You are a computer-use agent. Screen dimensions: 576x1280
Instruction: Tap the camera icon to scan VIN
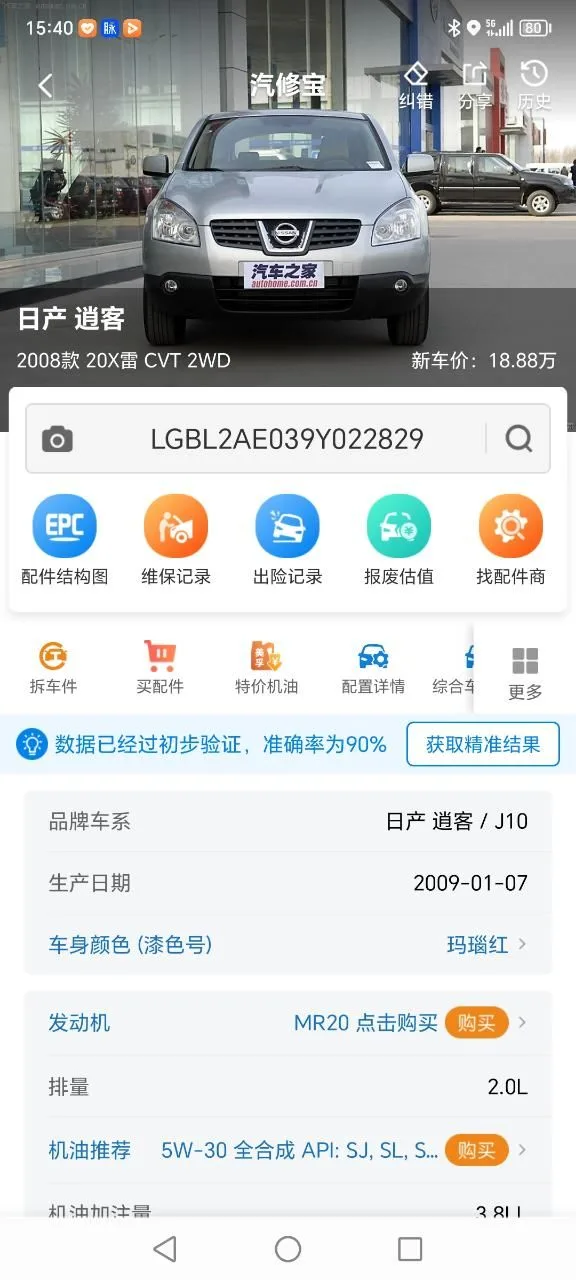point(57,439)
